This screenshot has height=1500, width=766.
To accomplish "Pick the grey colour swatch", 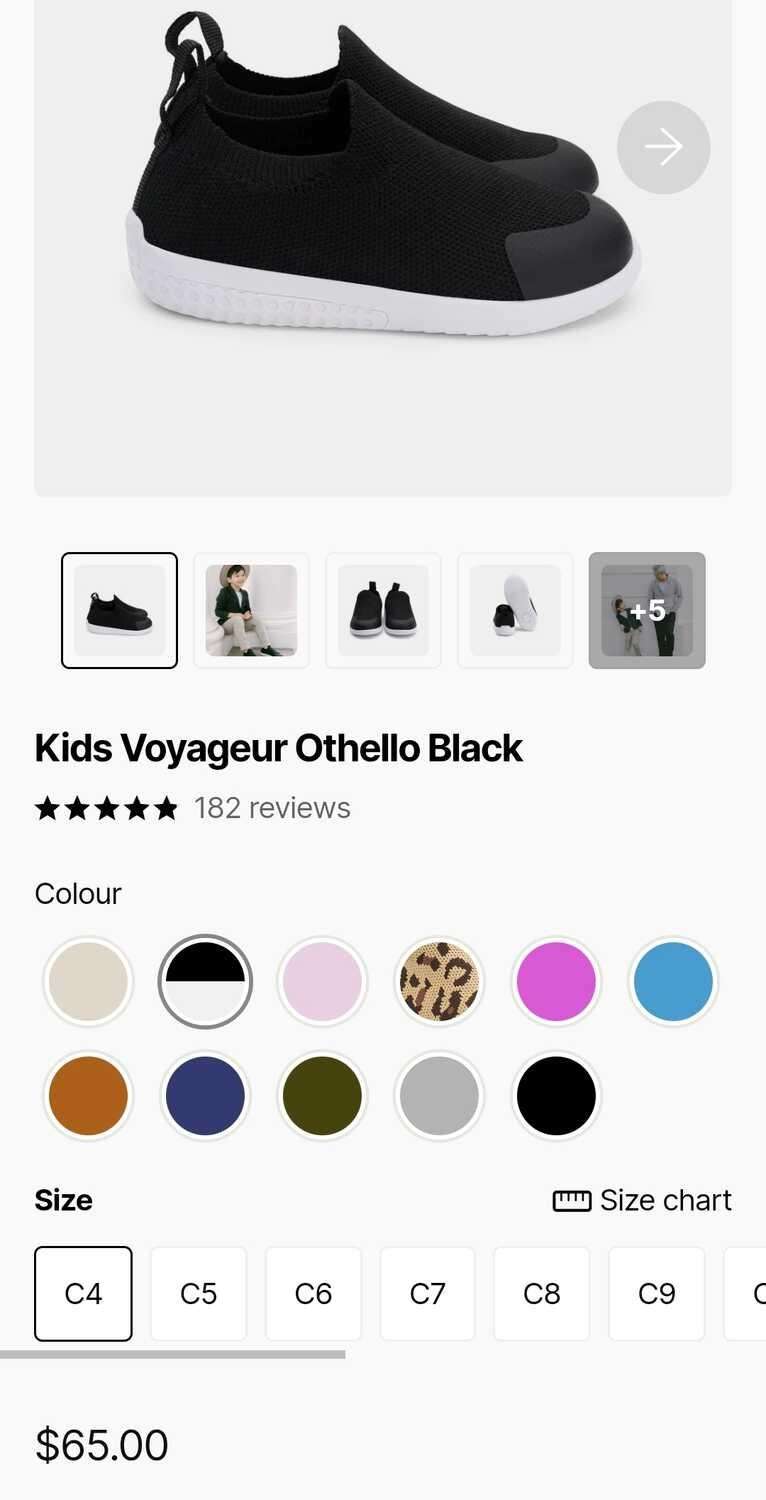I will (x=439, y=1096).
